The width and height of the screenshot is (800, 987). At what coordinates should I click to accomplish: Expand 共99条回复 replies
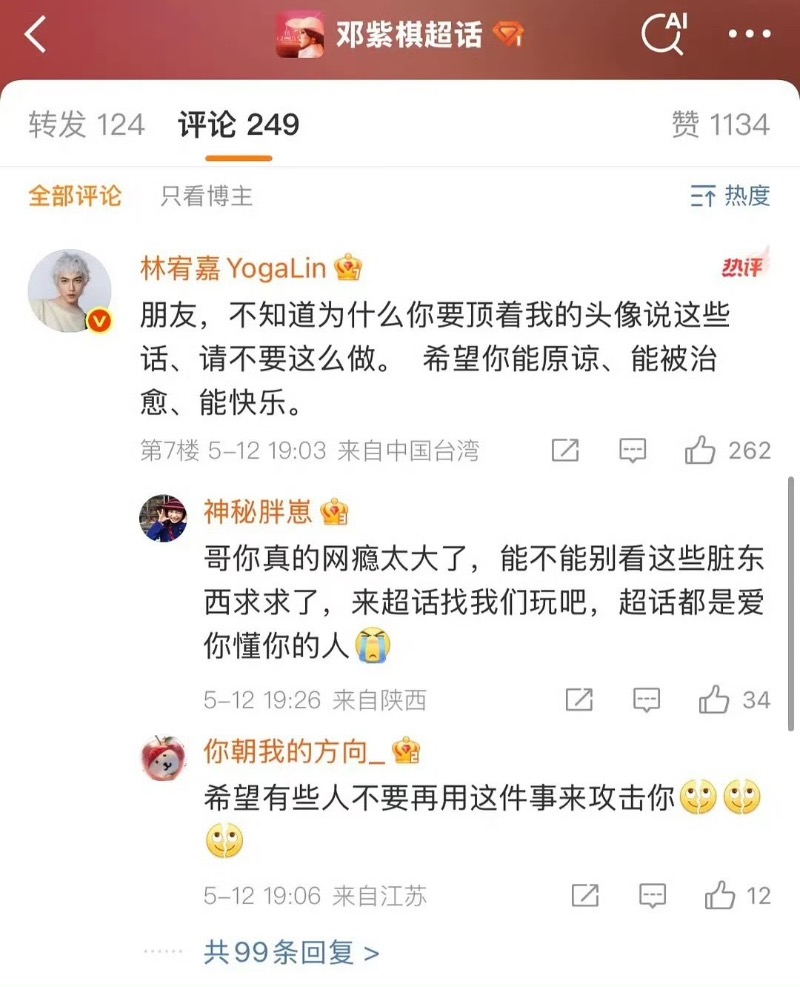291,952
